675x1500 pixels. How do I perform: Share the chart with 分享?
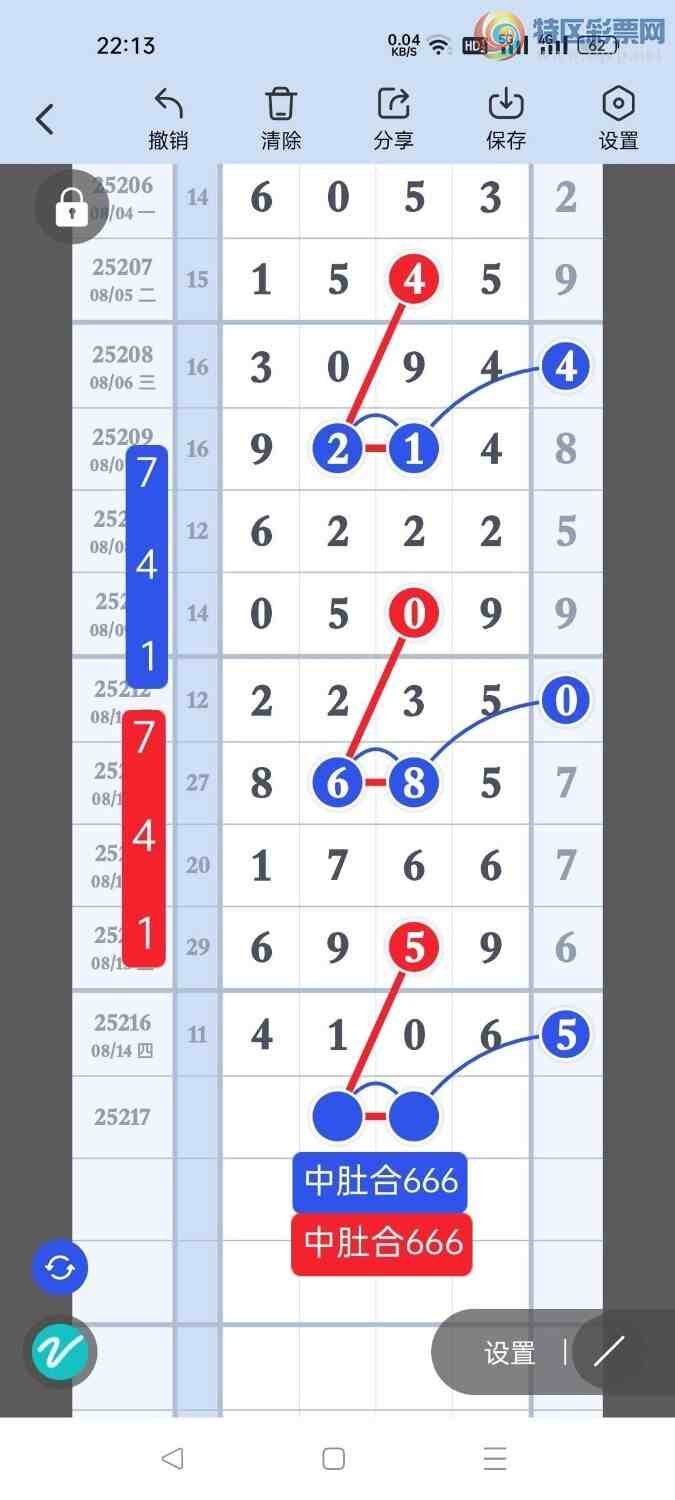pyautogui.click(x=394, y=119)
